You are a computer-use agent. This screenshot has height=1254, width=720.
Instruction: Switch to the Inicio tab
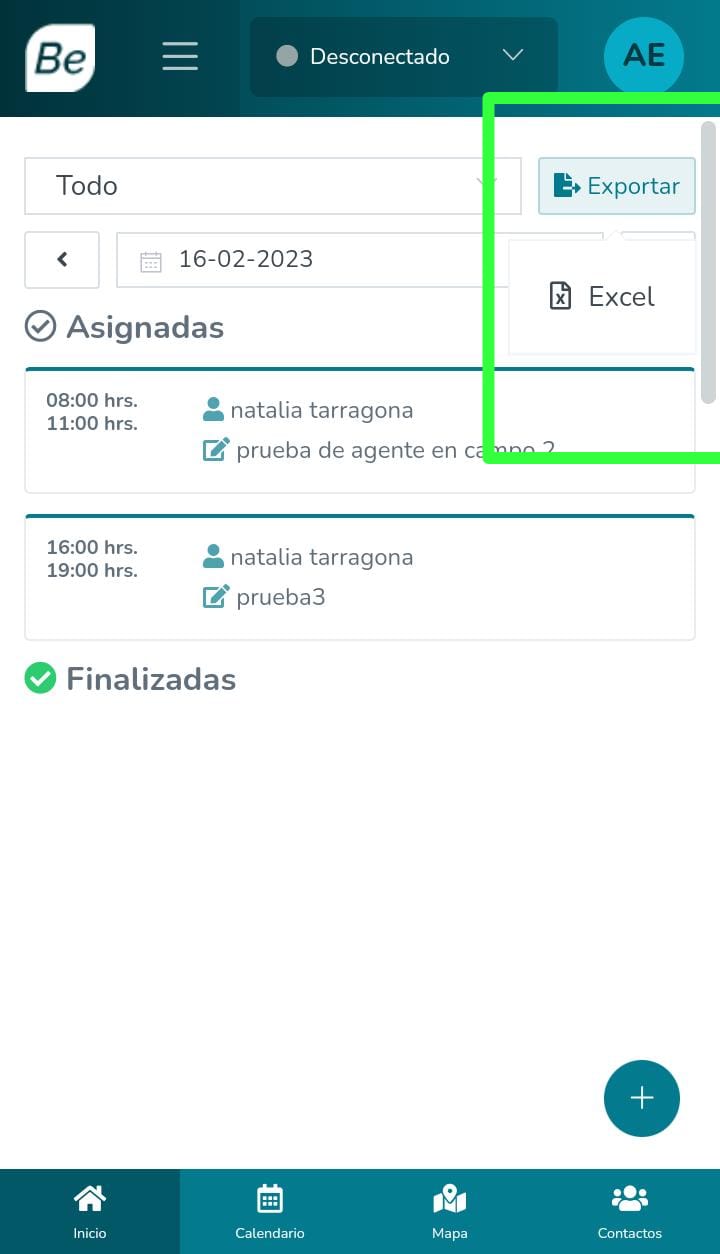(x=90, y=1211)
